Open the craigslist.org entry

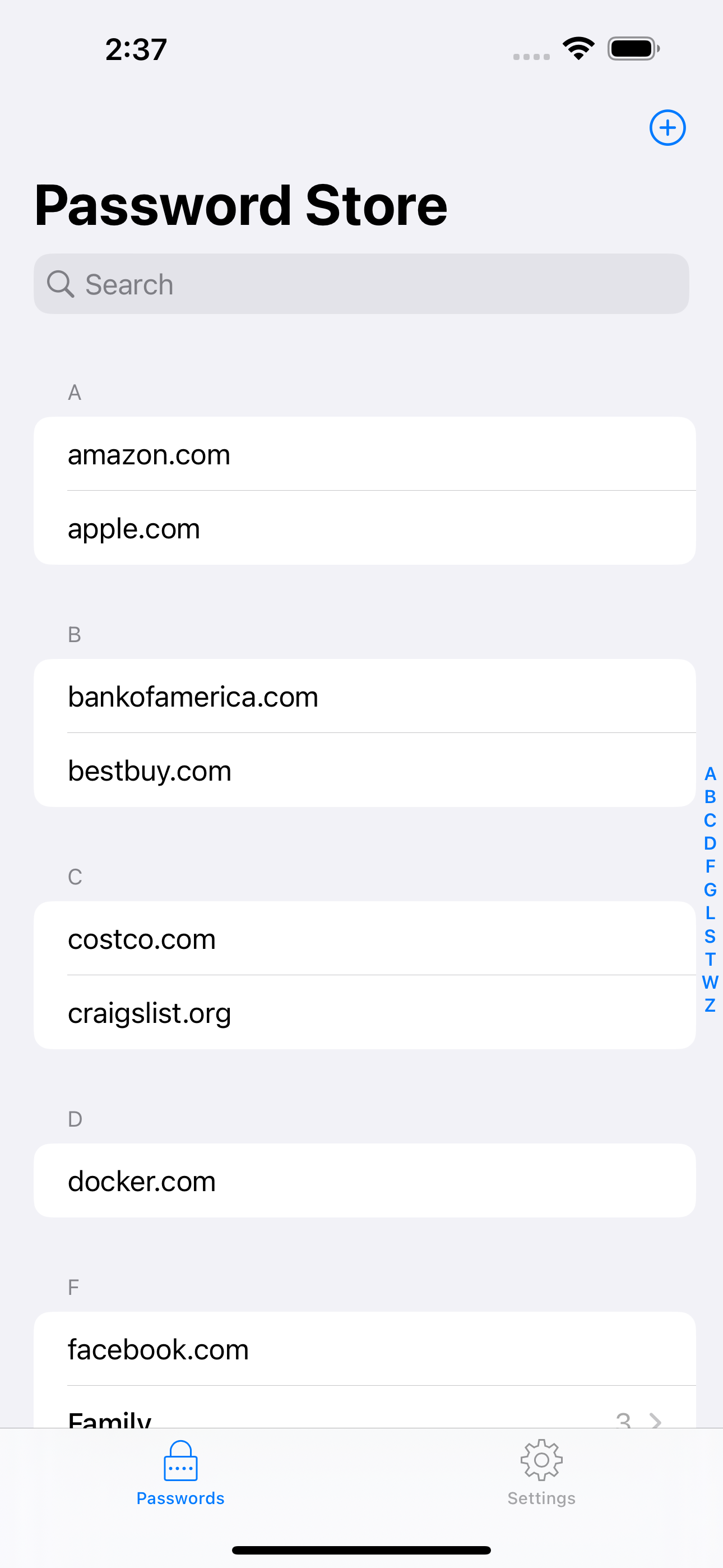click(x=364, y=1013)
